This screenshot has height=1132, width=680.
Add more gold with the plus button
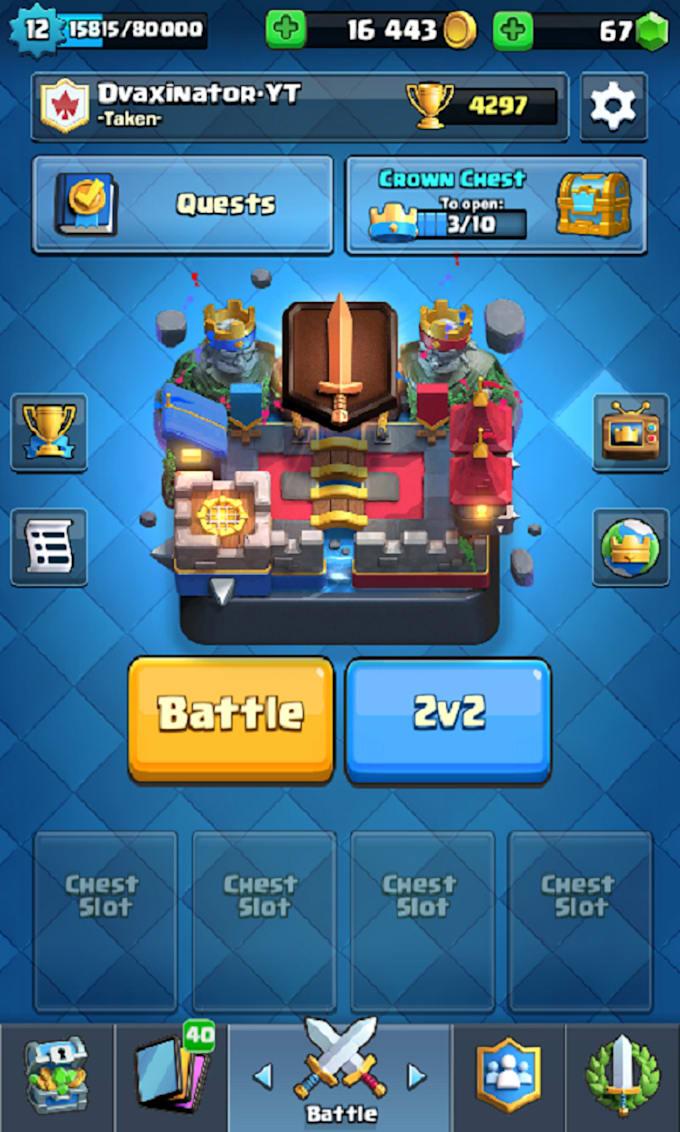286,30
